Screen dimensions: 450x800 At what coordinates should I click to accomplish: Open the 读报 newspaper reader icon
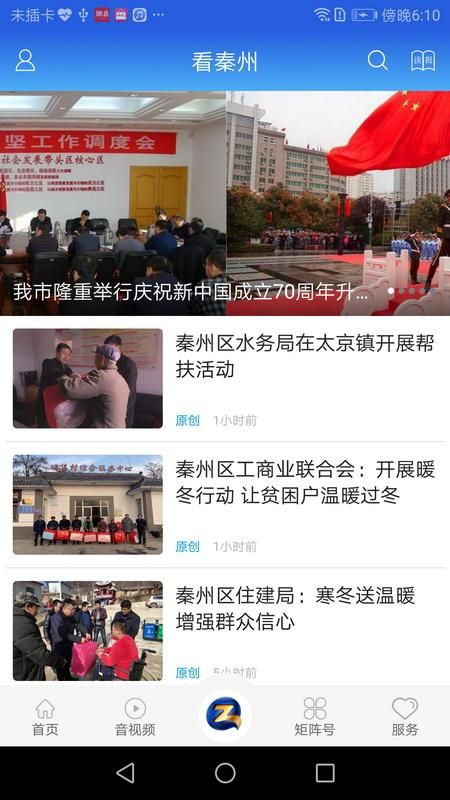point(423,61)
